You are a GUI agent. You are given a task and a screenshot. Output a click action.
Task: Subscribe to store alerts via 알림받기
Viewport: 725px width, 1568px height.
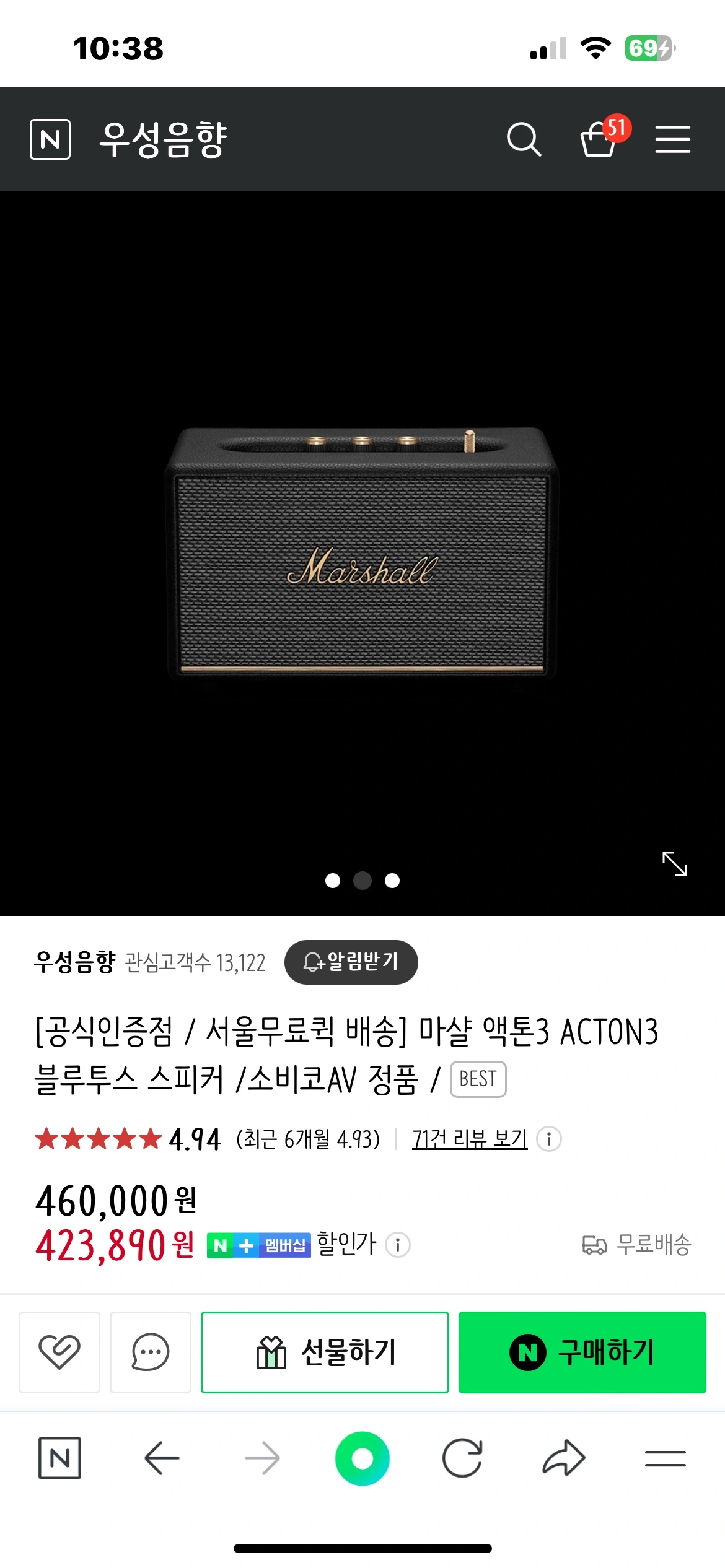pyautogui.click(x=351, y=962)
